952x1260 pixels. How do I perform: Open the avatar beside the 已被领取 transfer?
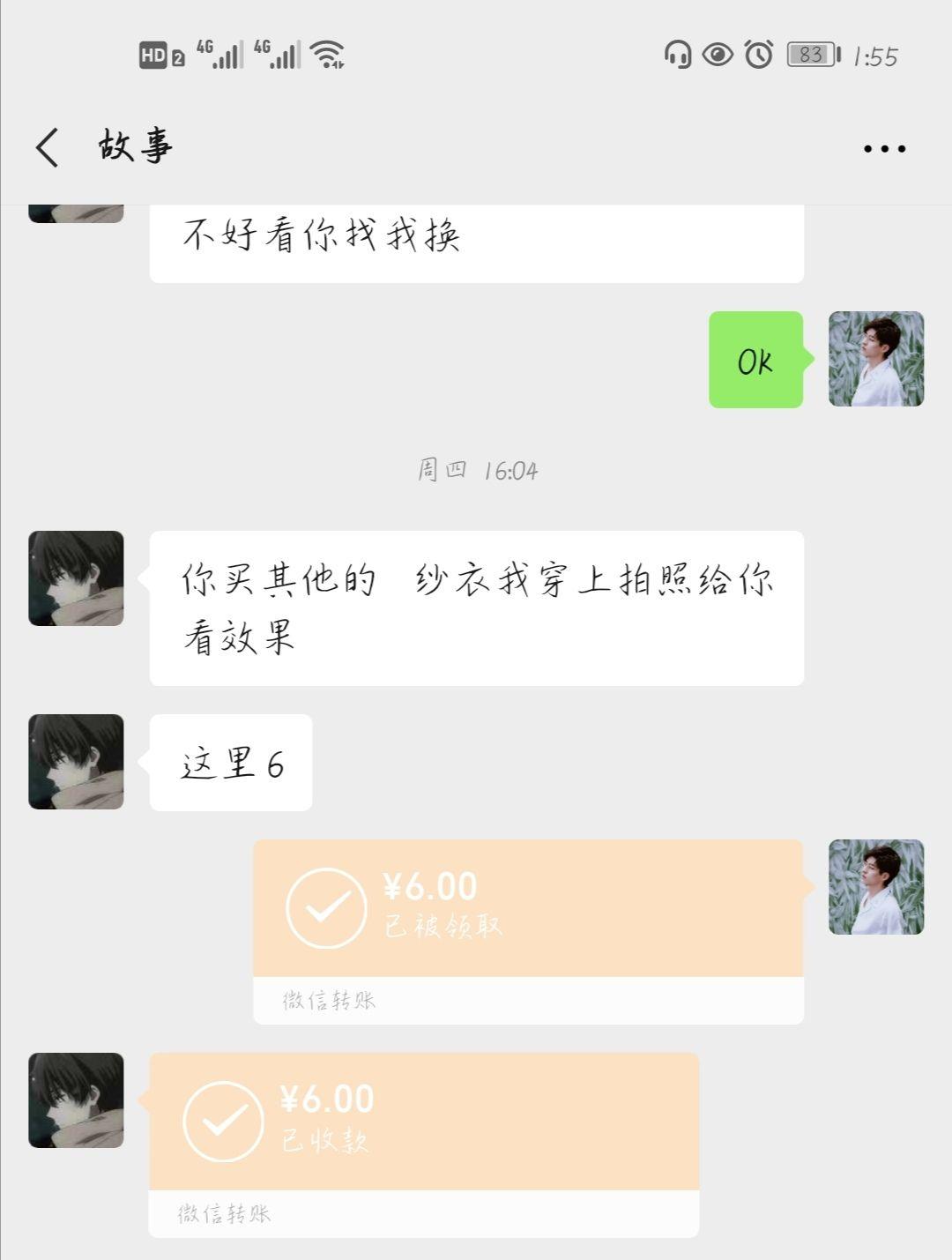coord(876,887)
